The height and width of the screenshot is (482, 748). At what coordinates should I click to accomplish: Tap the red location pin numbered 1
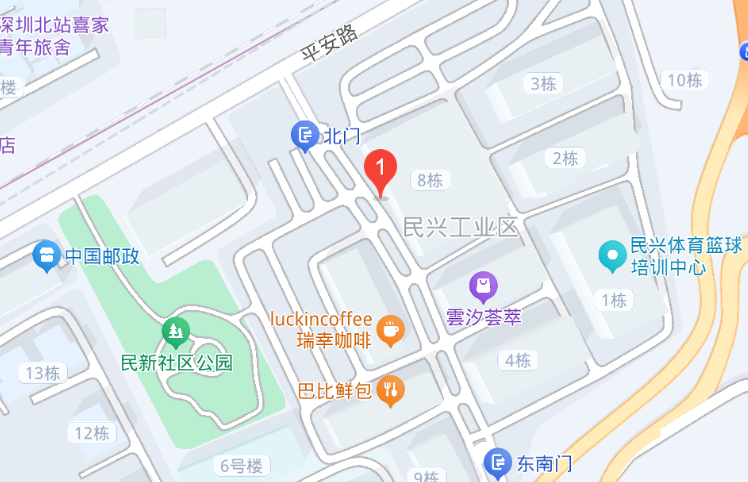[380, 171]
